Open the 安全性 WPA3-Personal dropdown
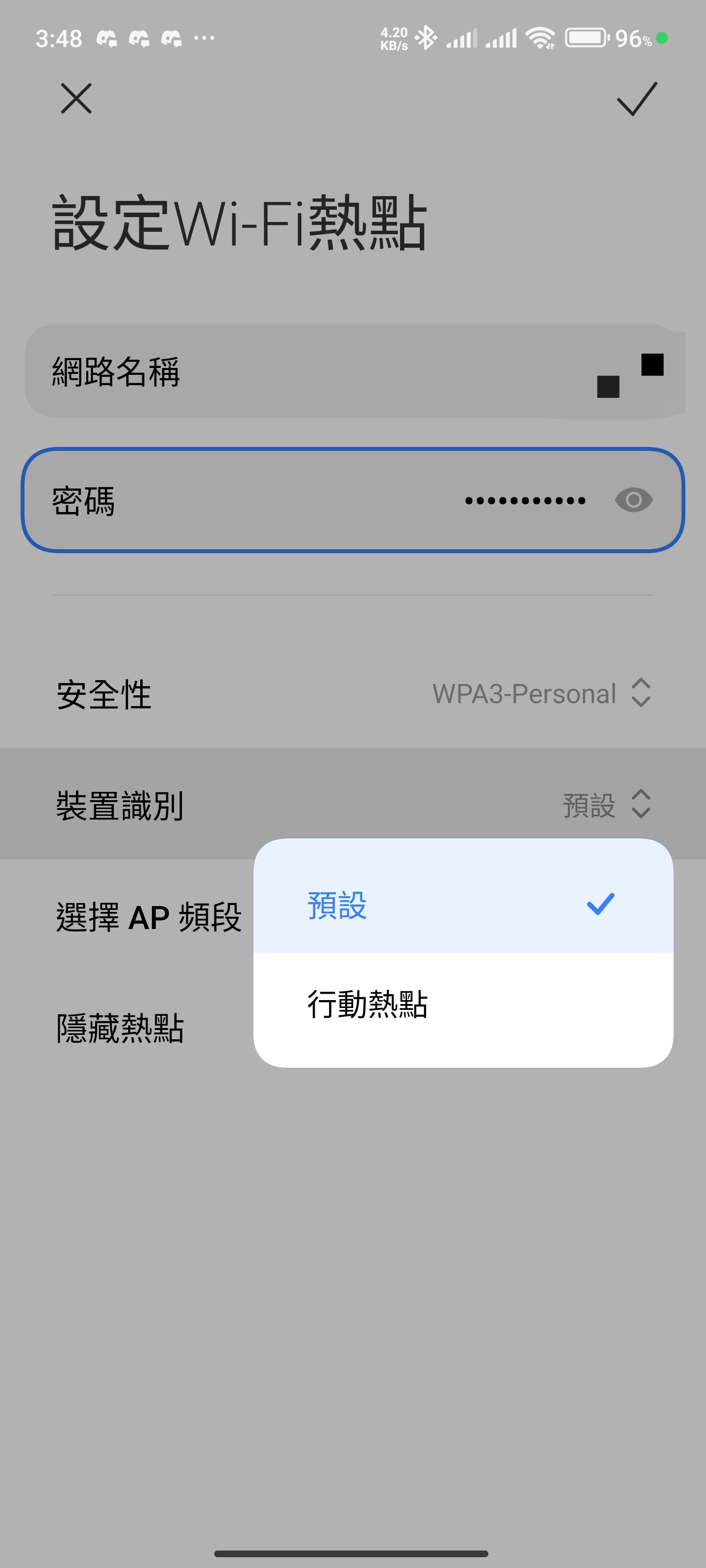Viewport: 706px width, 1568px height. pyautogui.click(x=541, y=693)
